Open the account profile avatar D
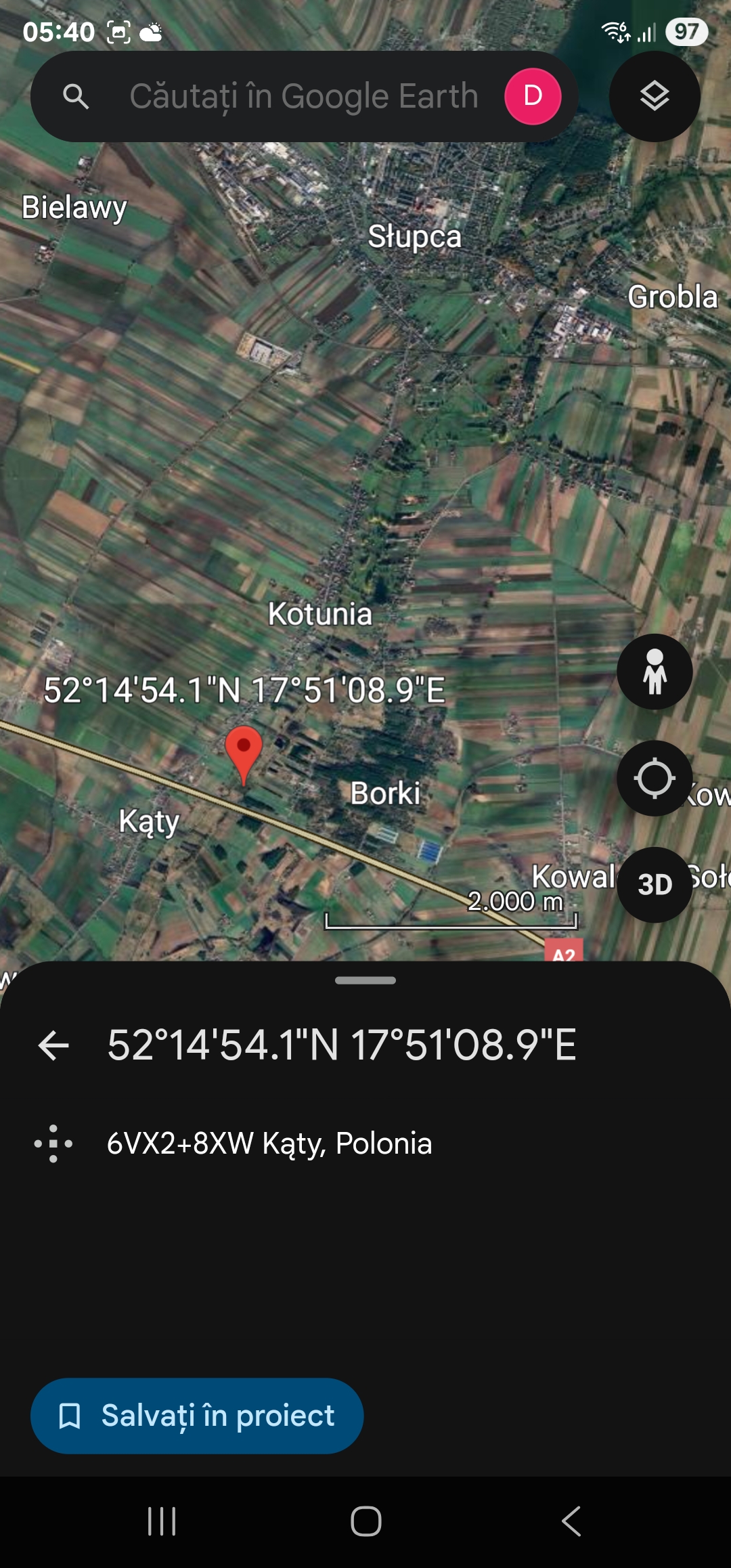The image size is (731, 1568). tap(533, 96)
